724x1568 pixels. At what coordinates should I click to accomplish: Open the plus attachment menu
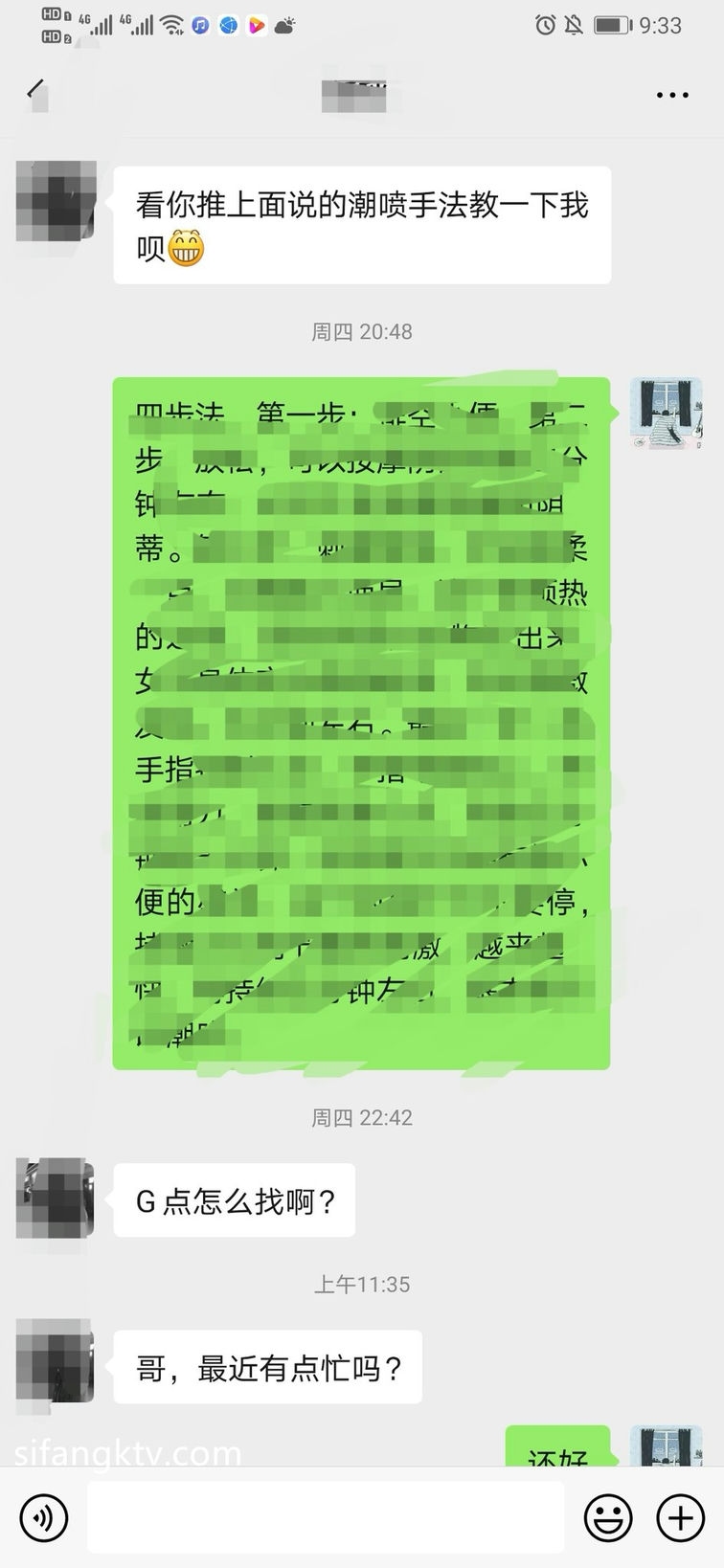point(680,1517)
